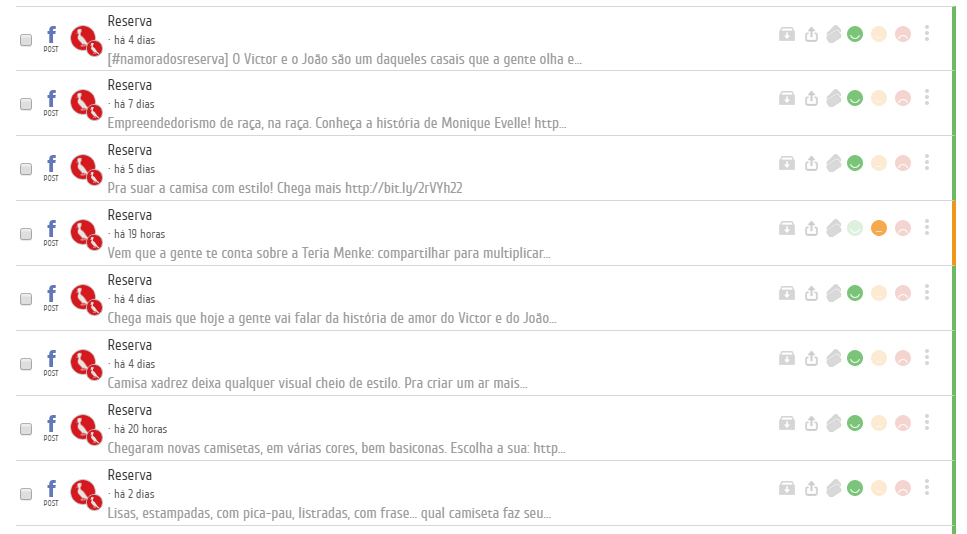Open more options for the Teria Menke post
Screen dimensions: 967x534
(927, 228)
